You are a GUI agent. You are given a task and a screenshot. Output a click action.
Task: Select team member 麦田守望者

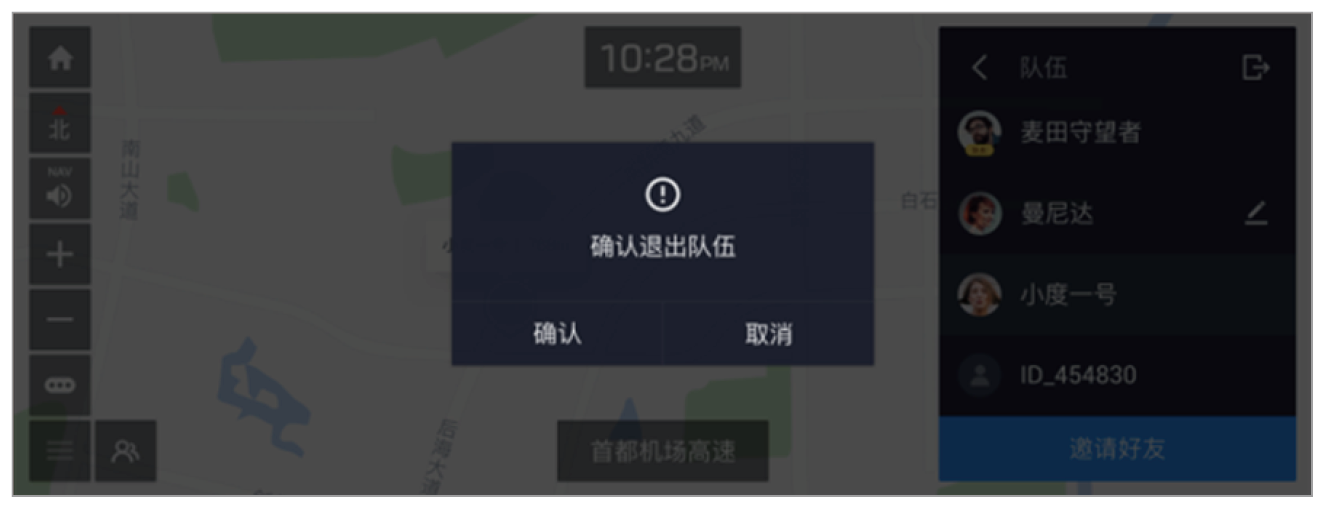pyautogui.click(x=1080, y=132)
